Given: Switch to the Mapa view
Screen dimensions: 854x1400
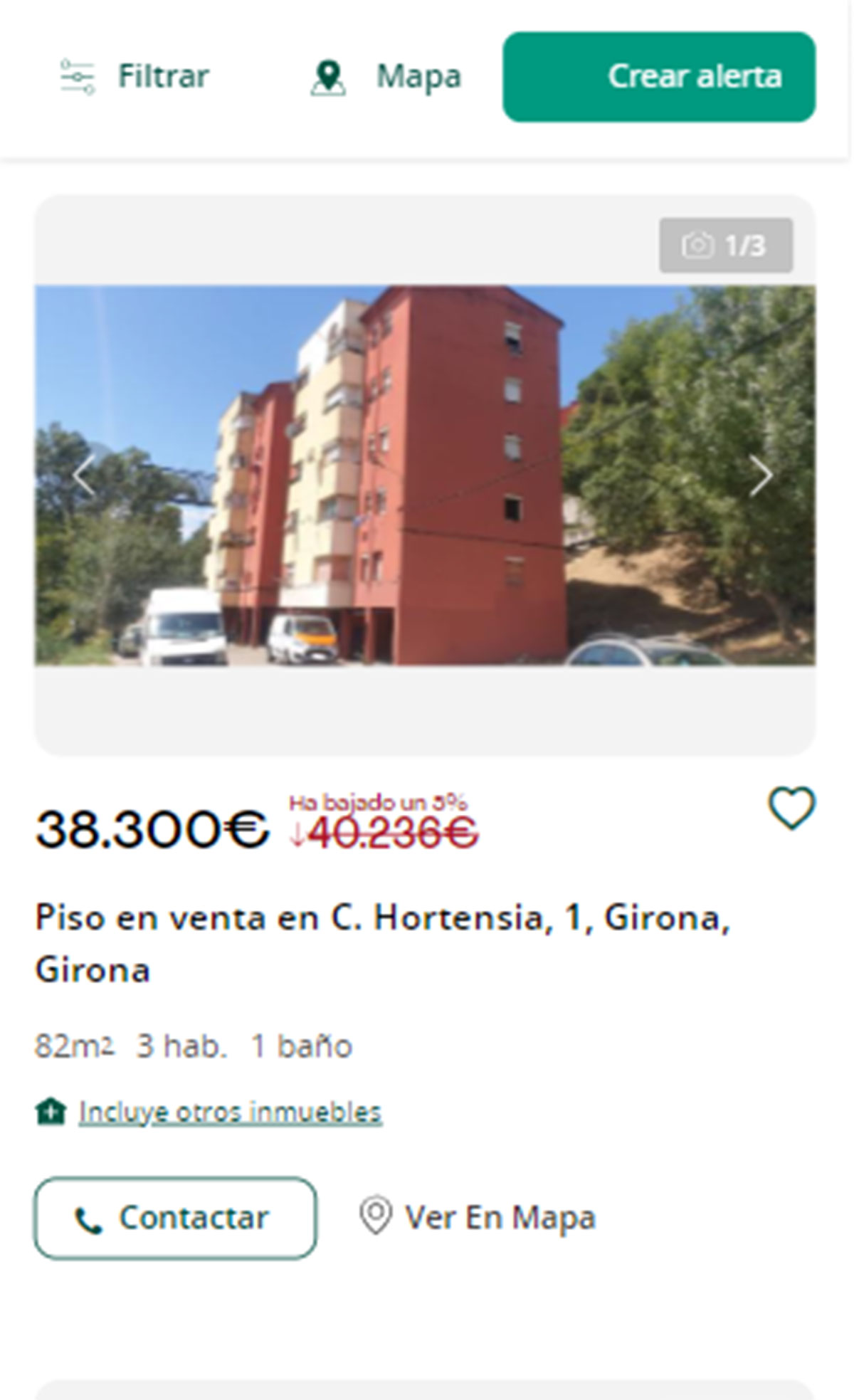Looking at the screenshot, I should [386, 76].
